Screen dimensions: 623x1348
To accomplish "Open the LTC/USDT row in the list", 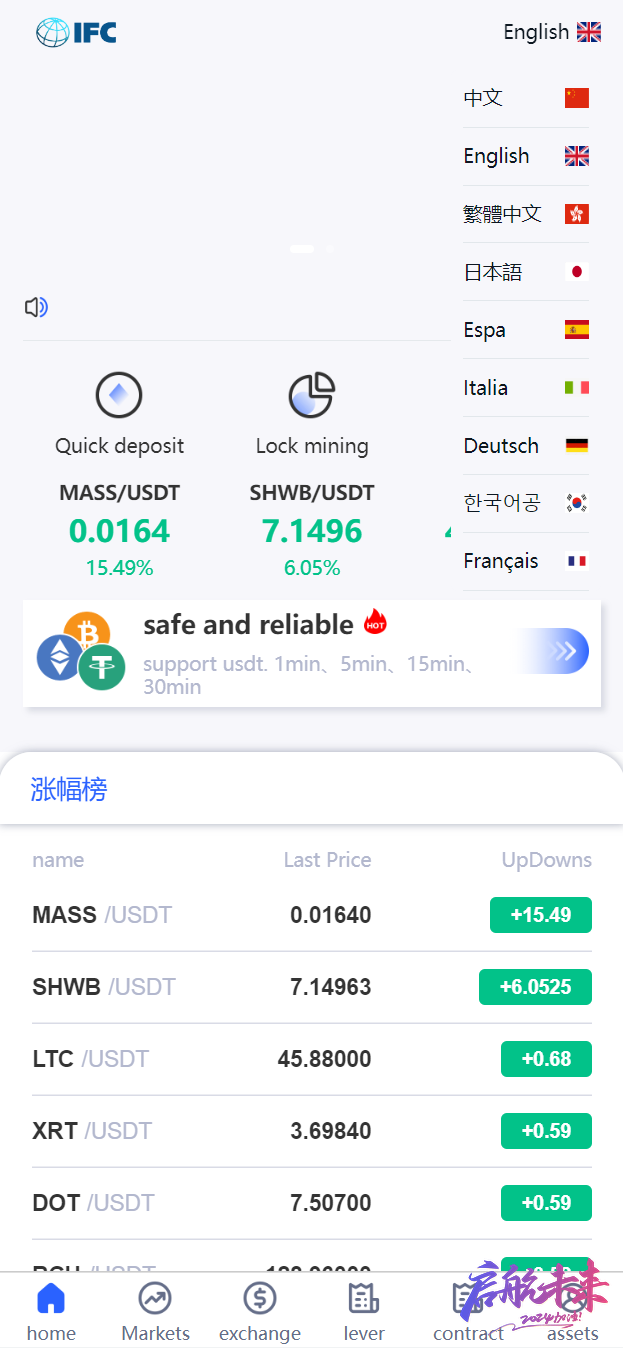I will pos(312,1059).
